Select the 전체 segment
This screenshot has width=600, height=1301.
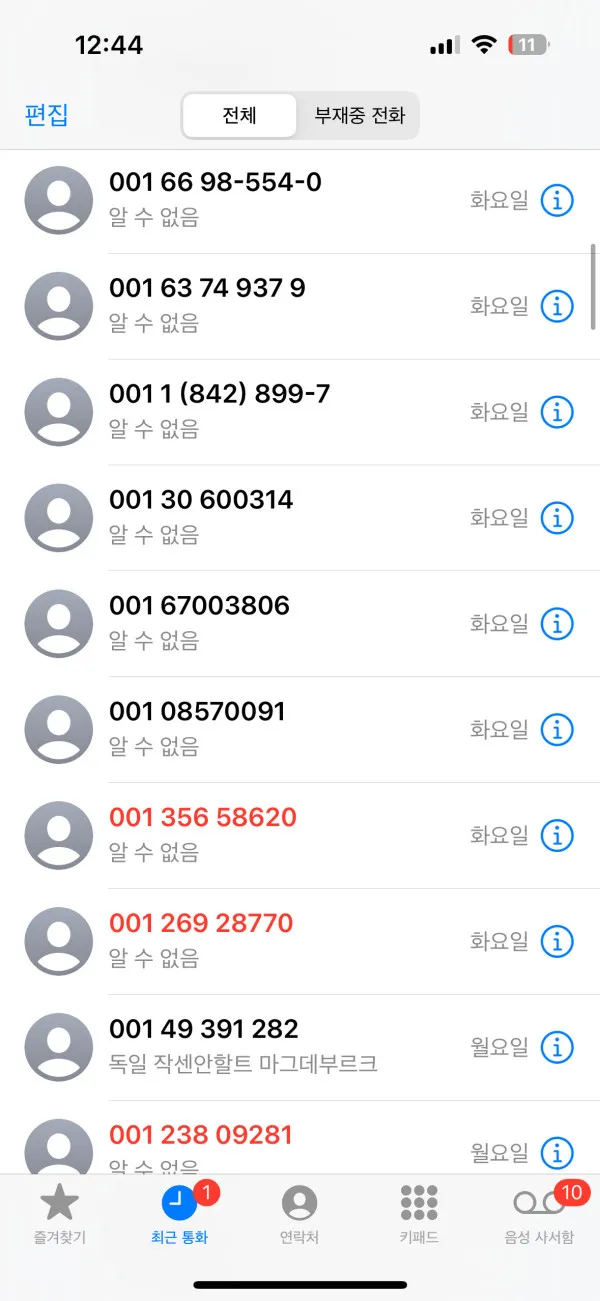(x=239, y=115)
